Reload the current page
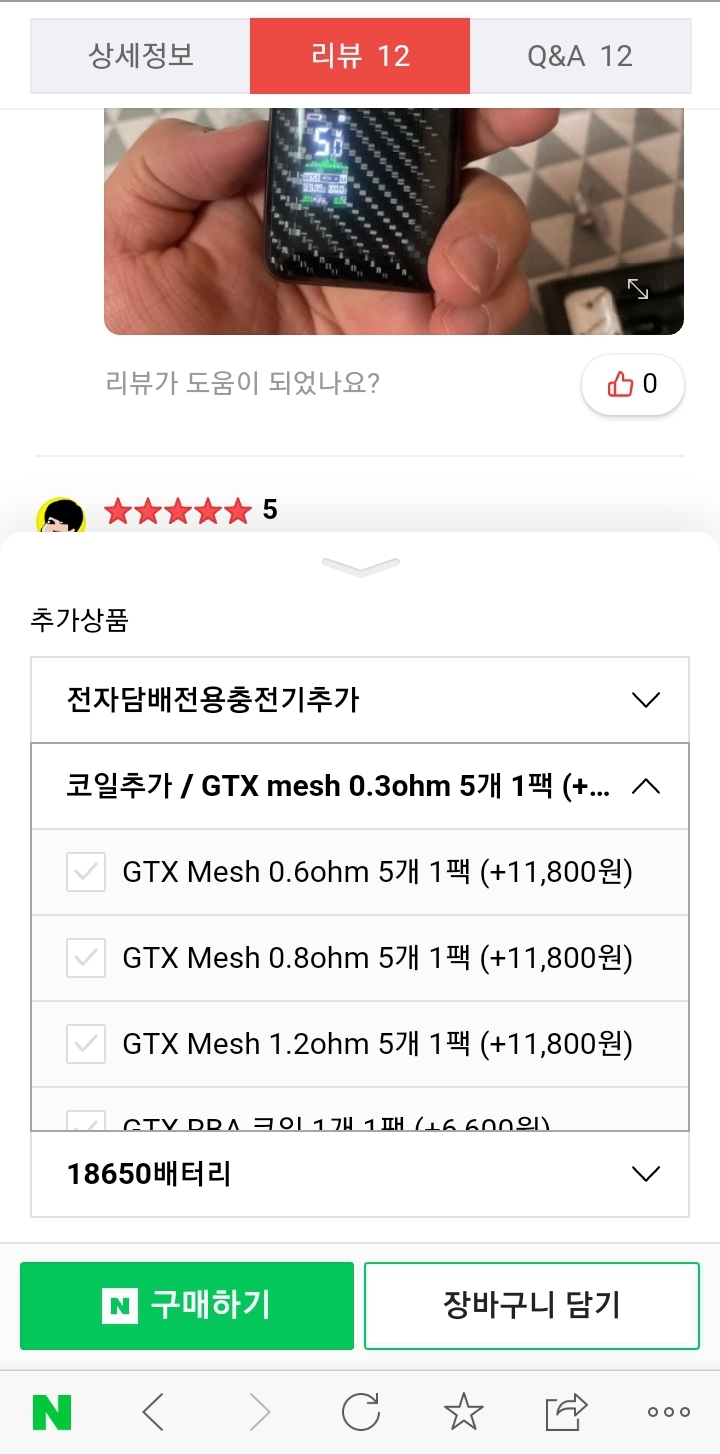720x1454 pixels. point(360,1412)
